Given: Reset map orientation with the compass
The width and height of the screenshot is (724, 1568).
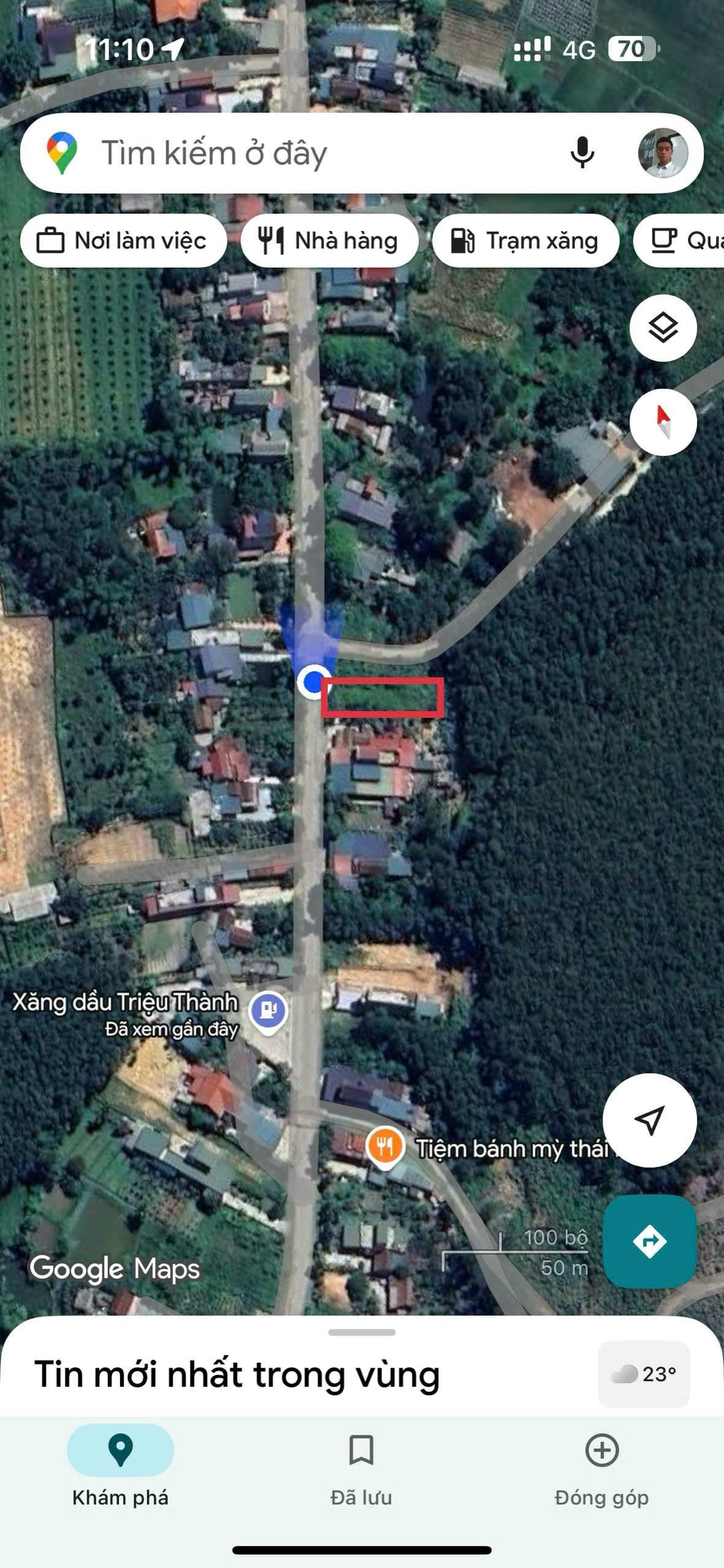Looking at the screenshot, I should [x=663, y=422].
